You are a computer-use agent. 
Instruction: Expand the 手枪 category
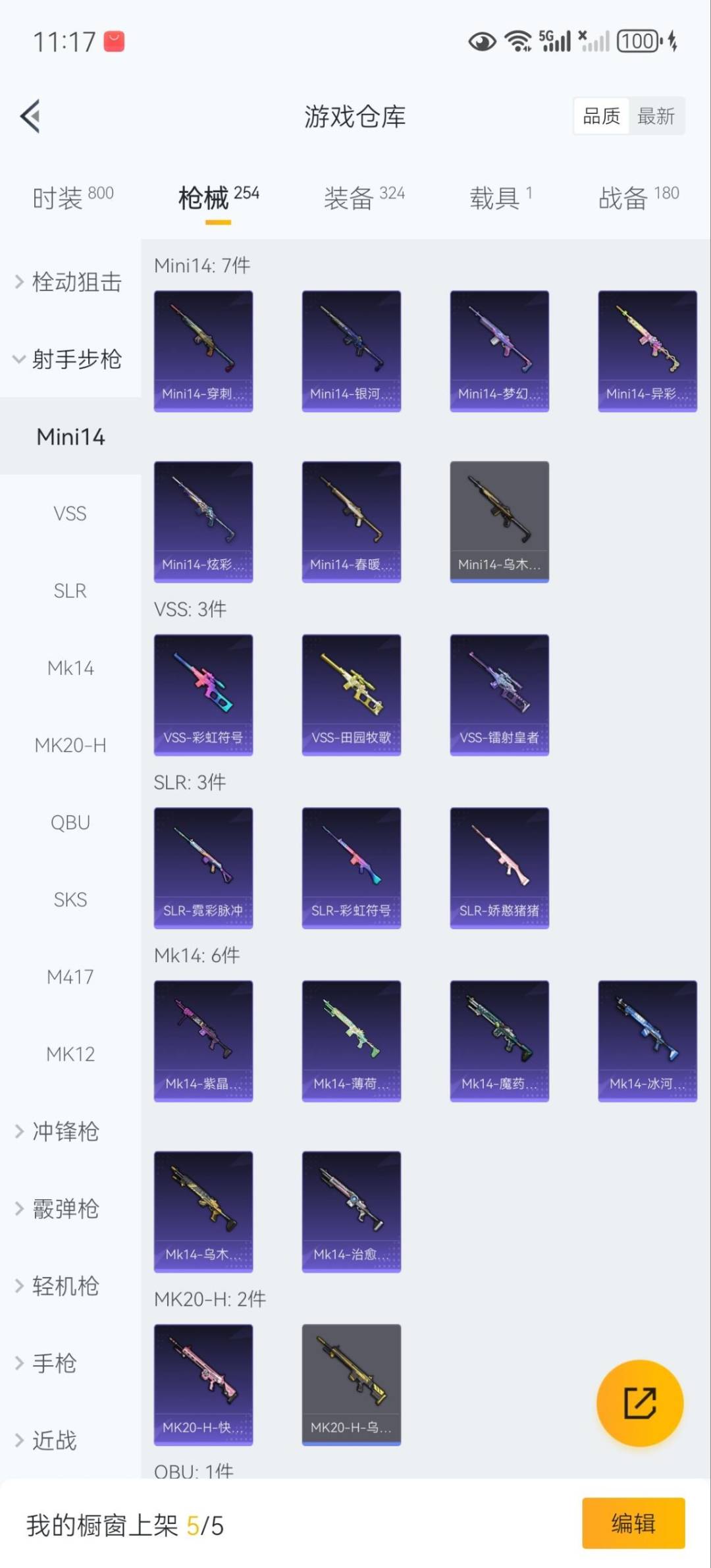(x=54, y=1363)
